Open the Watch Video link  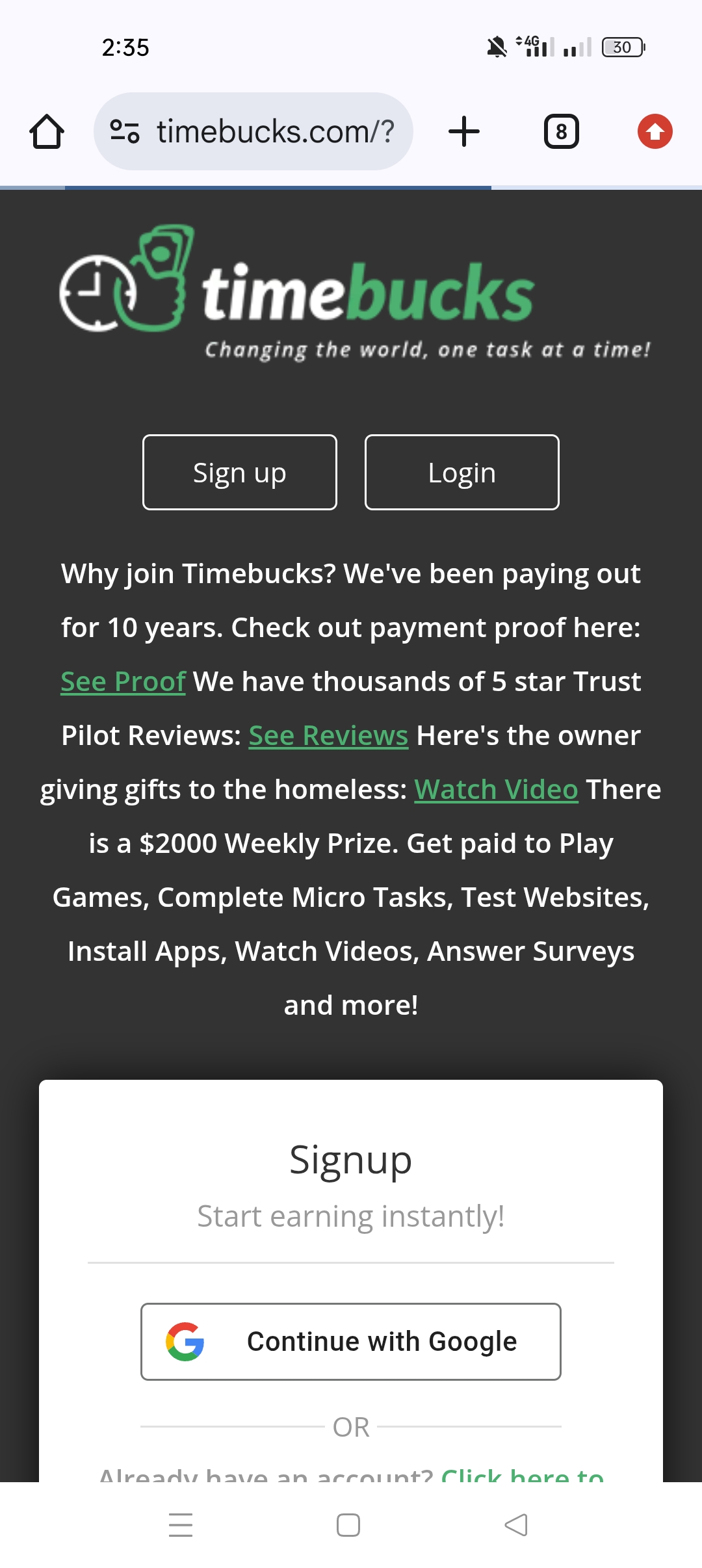496,790
